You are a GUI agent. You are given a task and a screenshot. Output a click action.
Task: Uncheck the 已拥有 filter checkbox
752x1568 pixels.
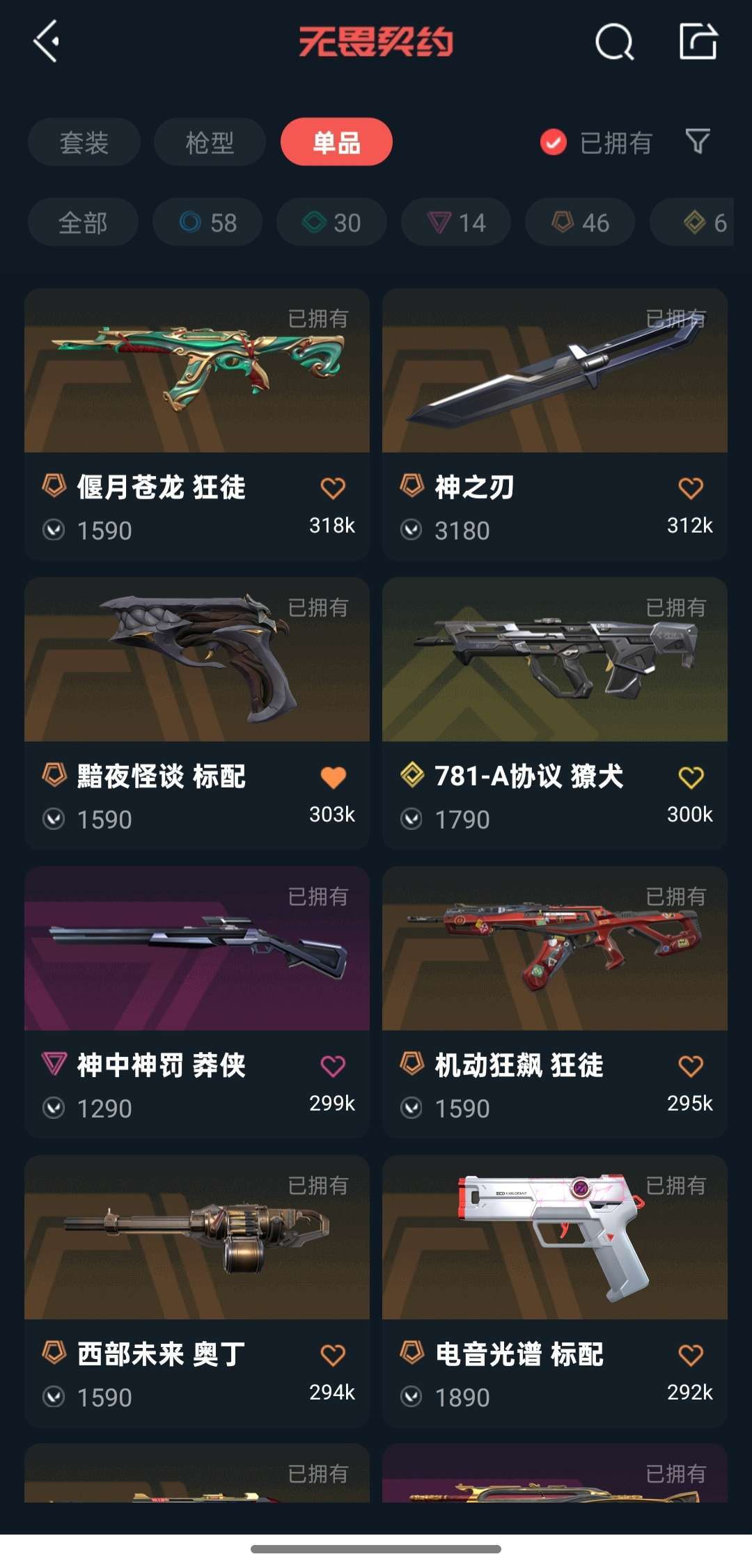tap(554, 143)
